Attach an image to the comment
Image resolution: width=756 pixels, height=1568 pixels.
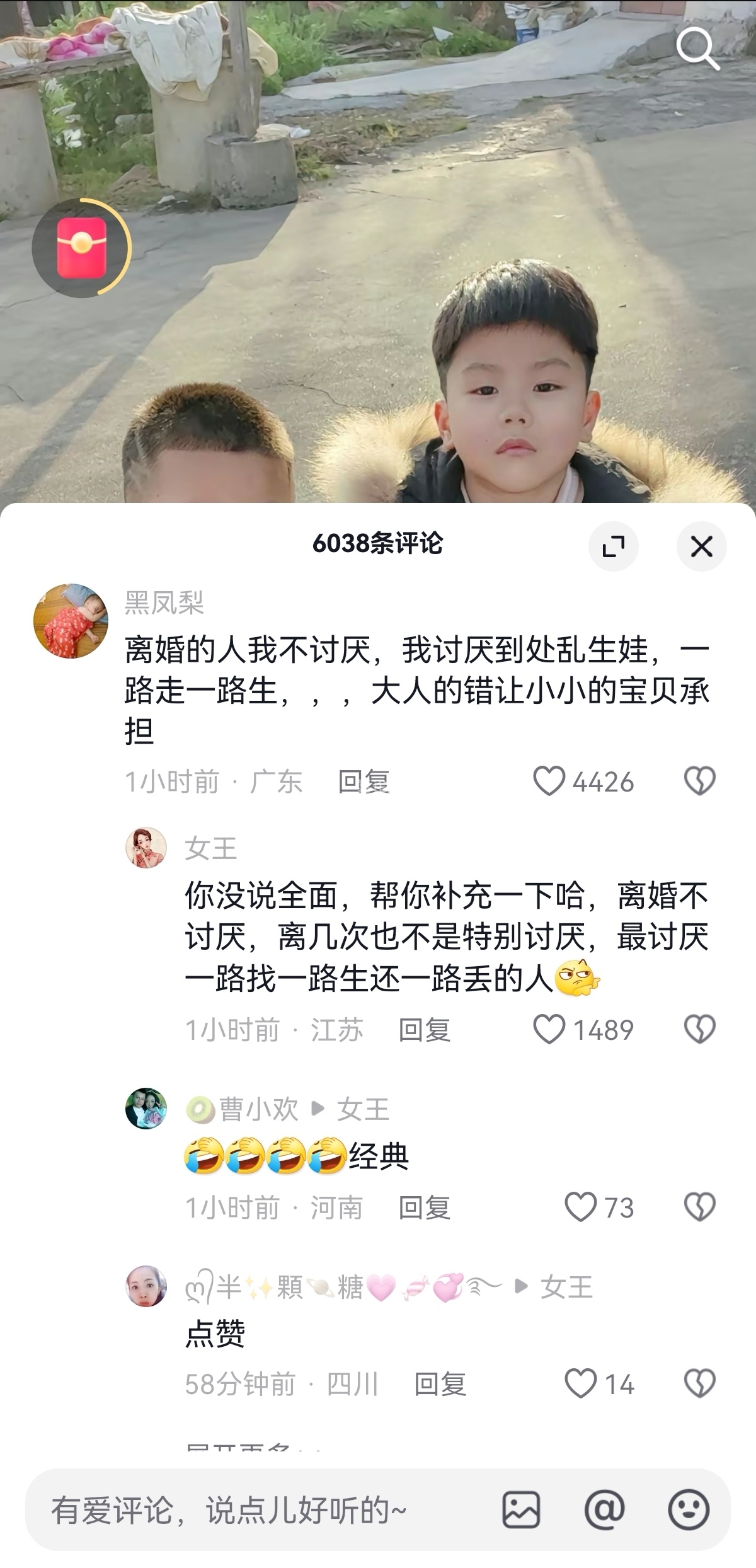(x=521, y=1510)
